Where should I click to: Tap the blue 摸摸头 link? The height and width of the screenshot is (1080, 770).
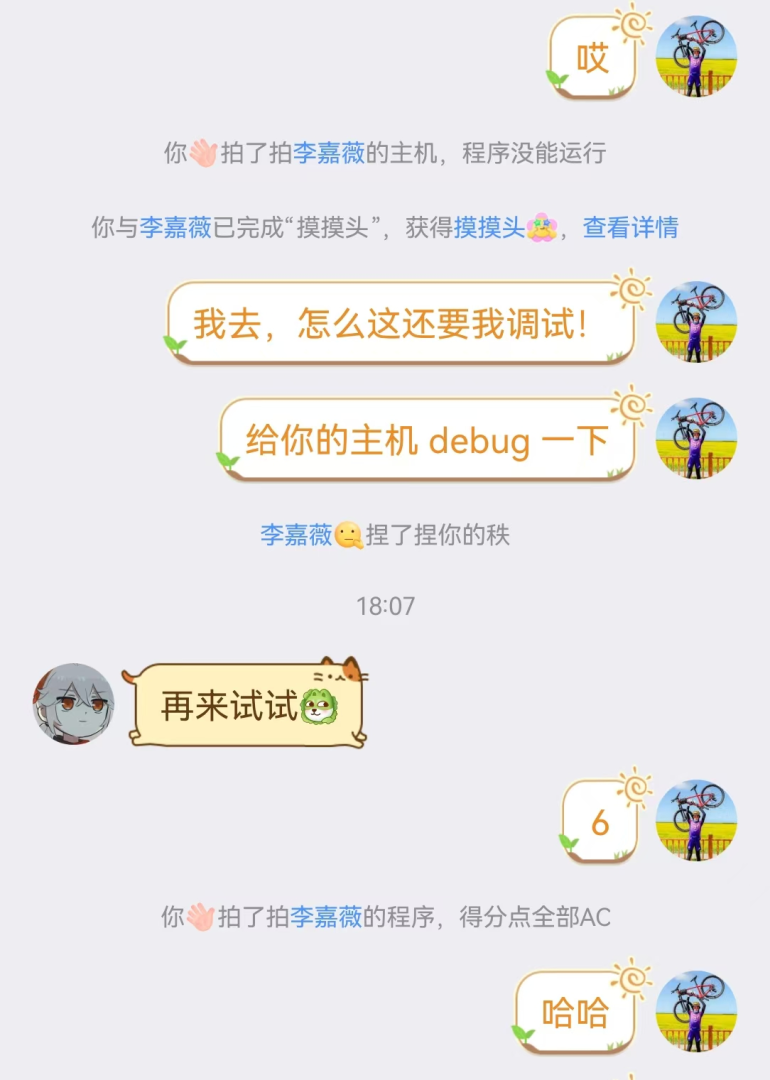[489, 228]
